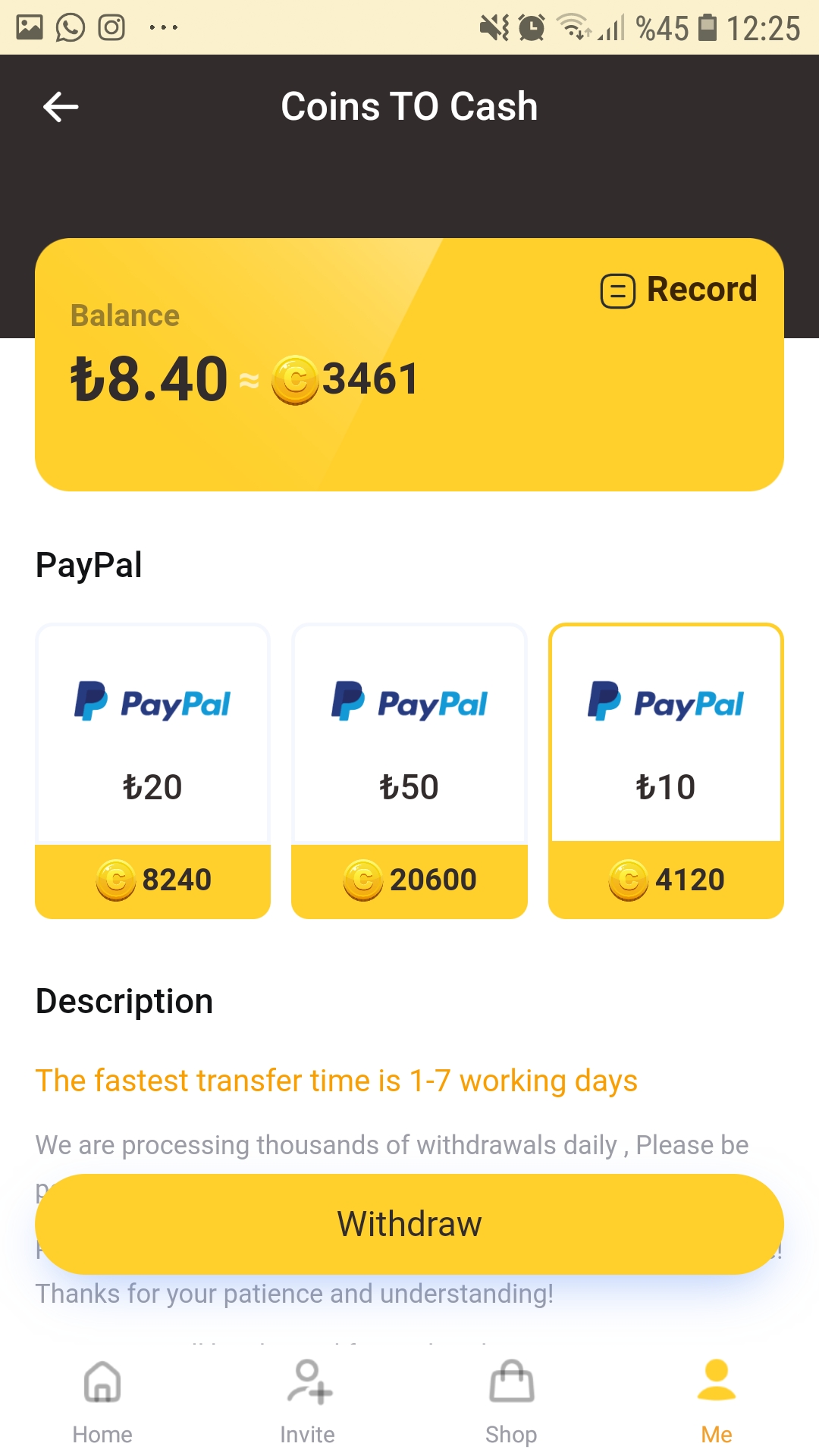Go back using the arrow icon
819x1456 pixels.
[61, 107]
